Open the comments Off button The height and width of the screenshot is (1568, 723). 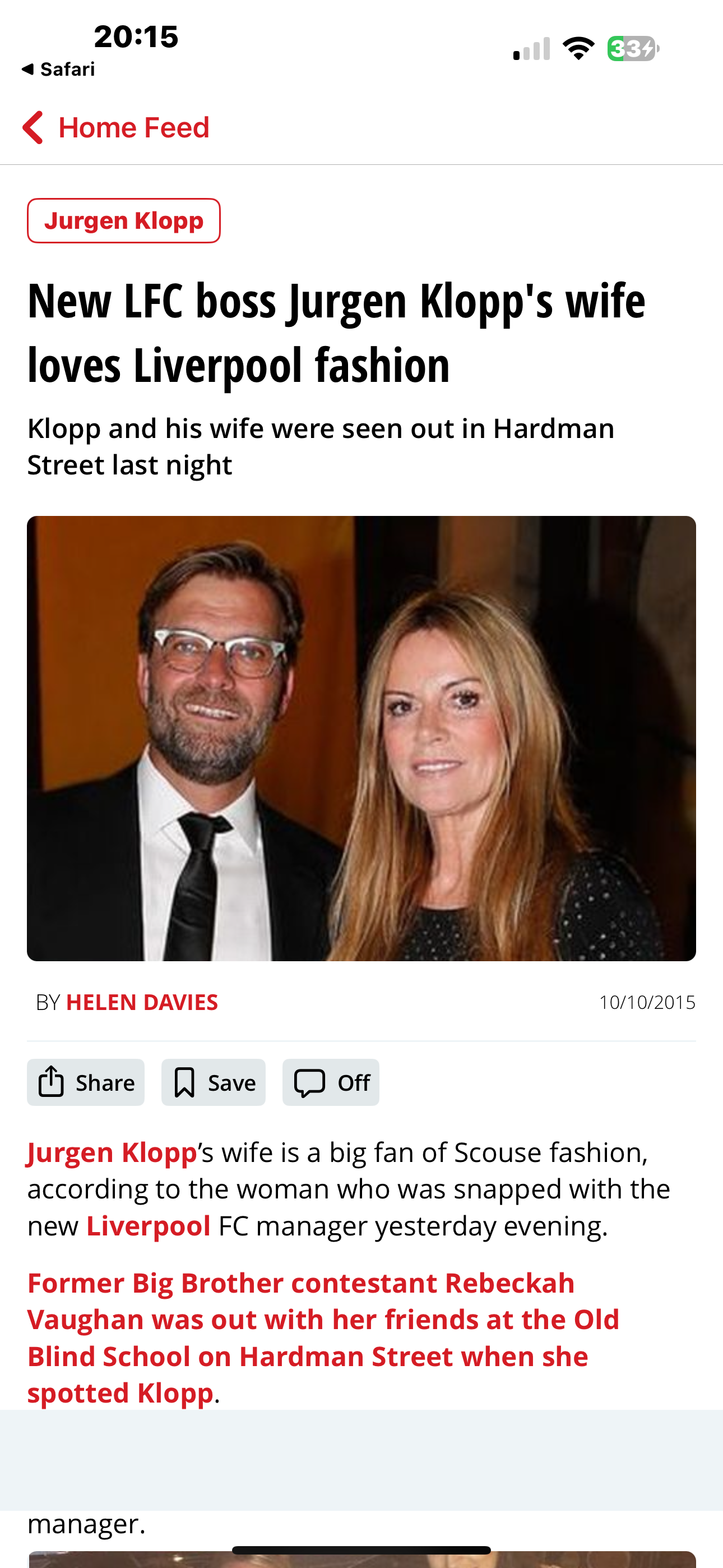(331, 1082)
